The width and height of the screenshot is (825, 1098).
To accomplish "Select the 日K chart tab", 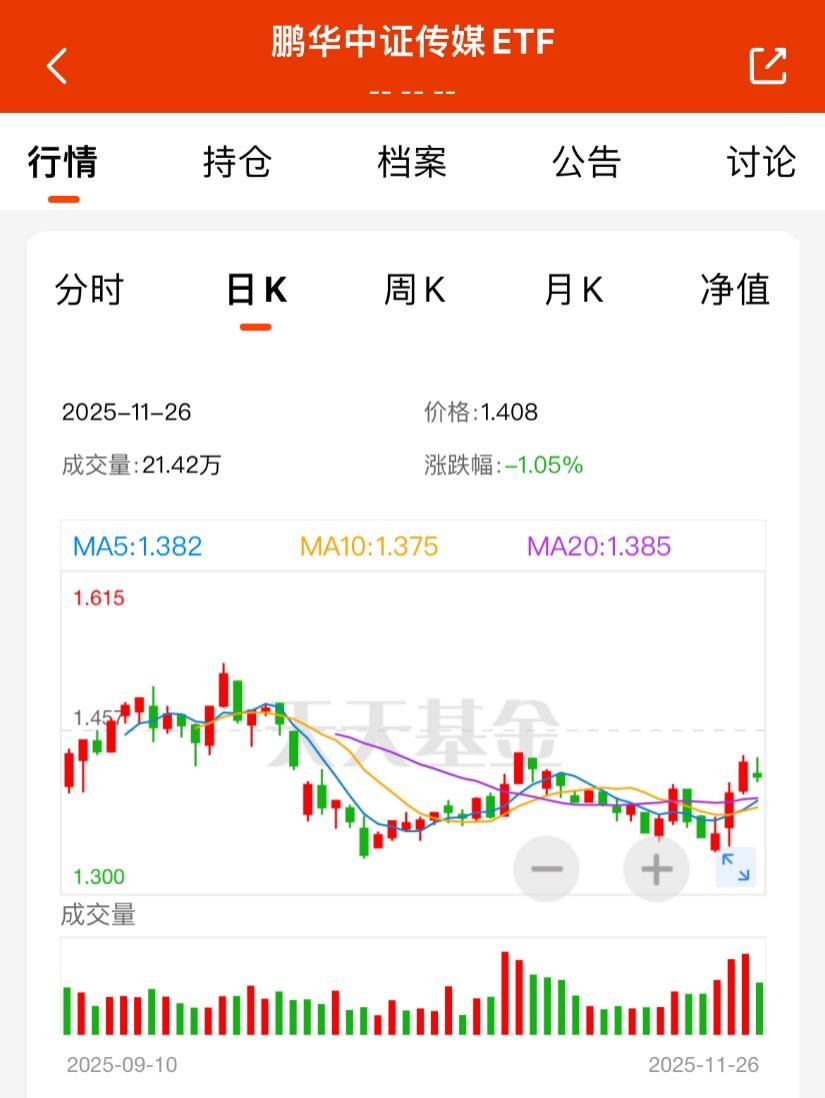I will pos(256,289).
